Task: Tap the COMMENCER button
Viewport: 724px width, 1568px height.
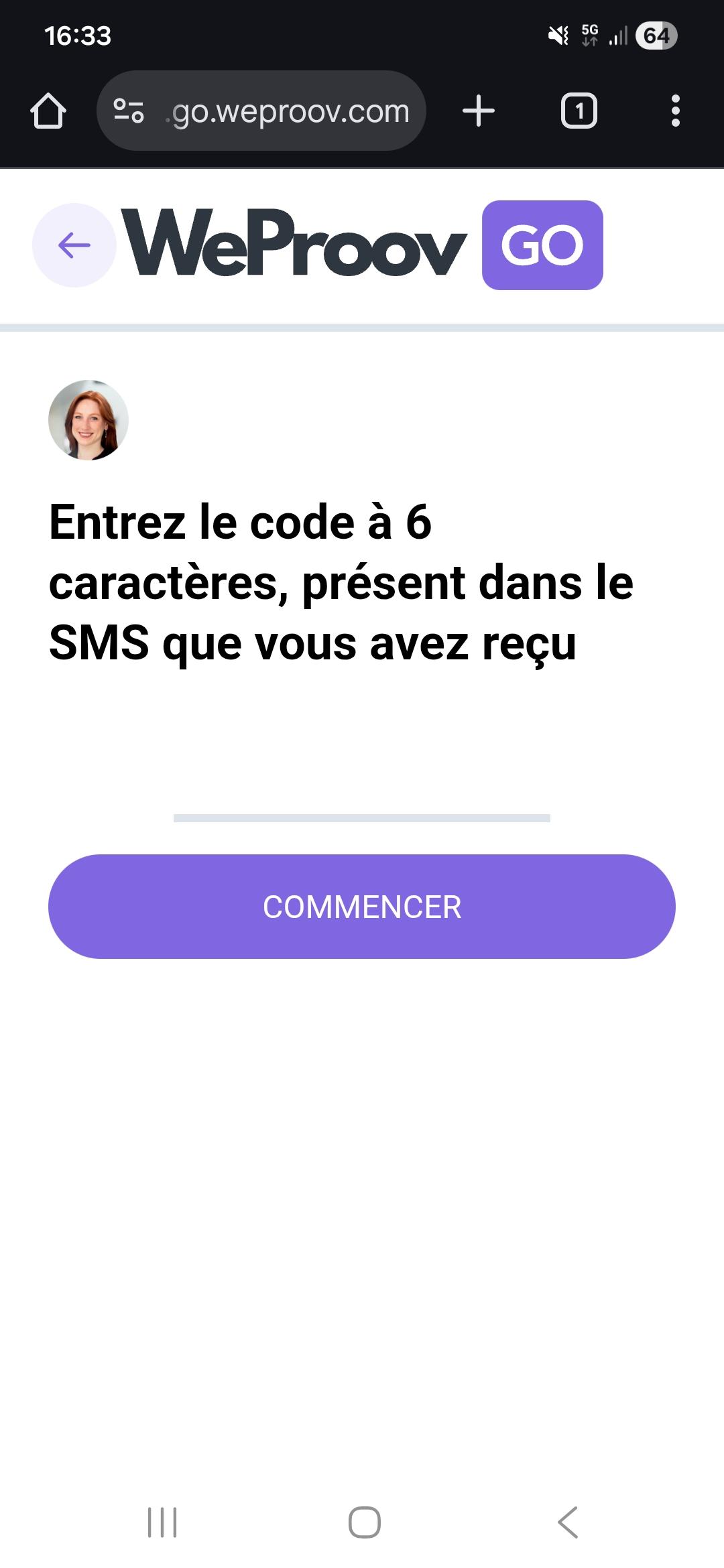Action: click(362, 907)
